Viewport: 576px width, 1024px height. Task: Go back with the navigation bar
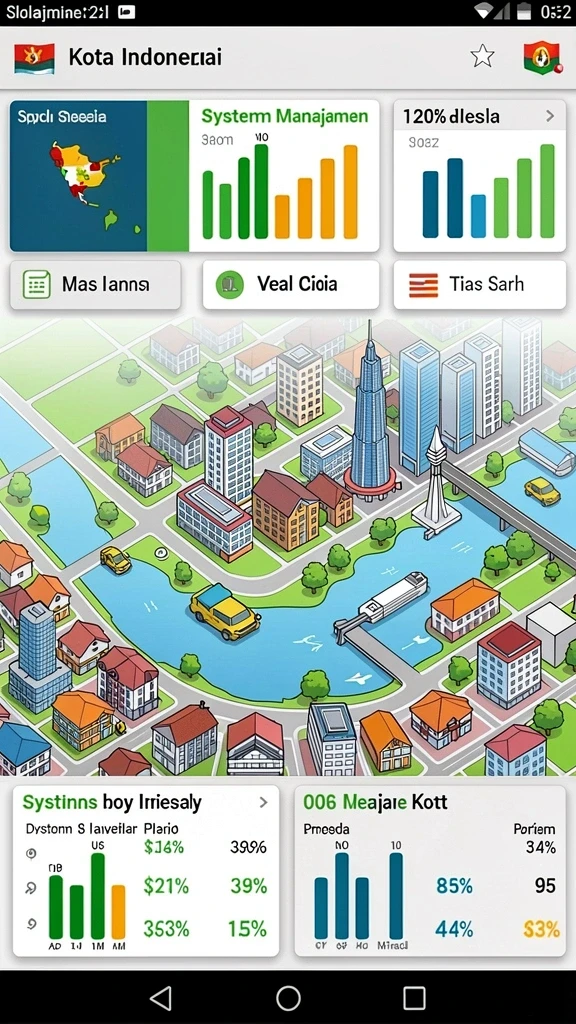161,998
